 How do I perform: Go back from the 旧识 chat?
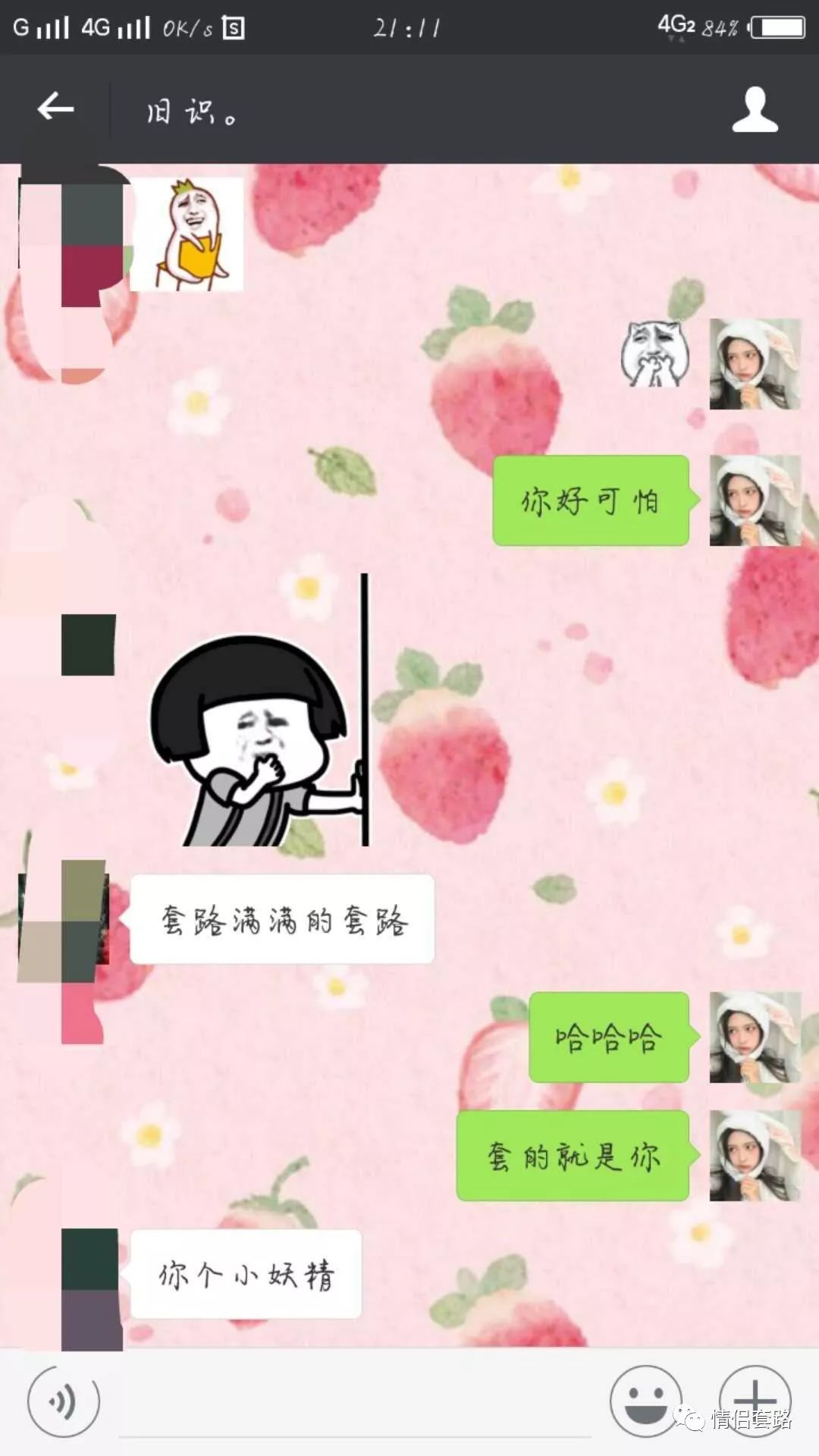[x=55, y=108]
